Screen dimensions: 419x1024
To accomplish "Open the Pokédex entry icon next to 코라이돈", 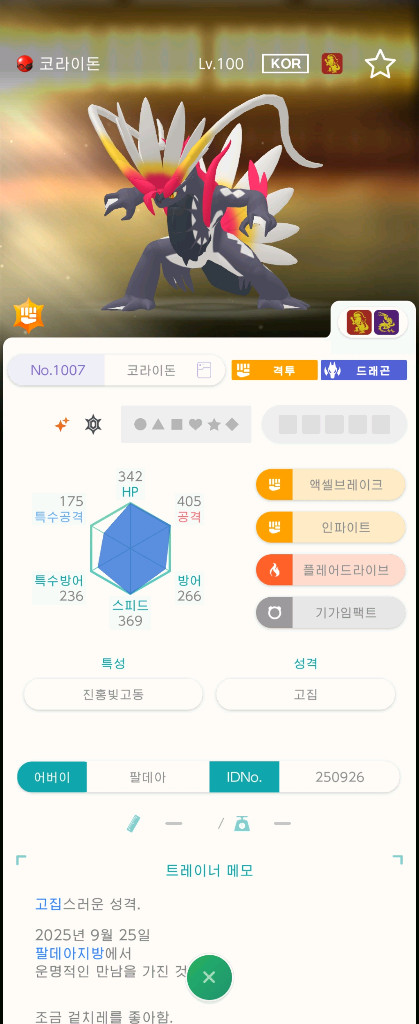I will pyautogui.click(x=204, y=370).
